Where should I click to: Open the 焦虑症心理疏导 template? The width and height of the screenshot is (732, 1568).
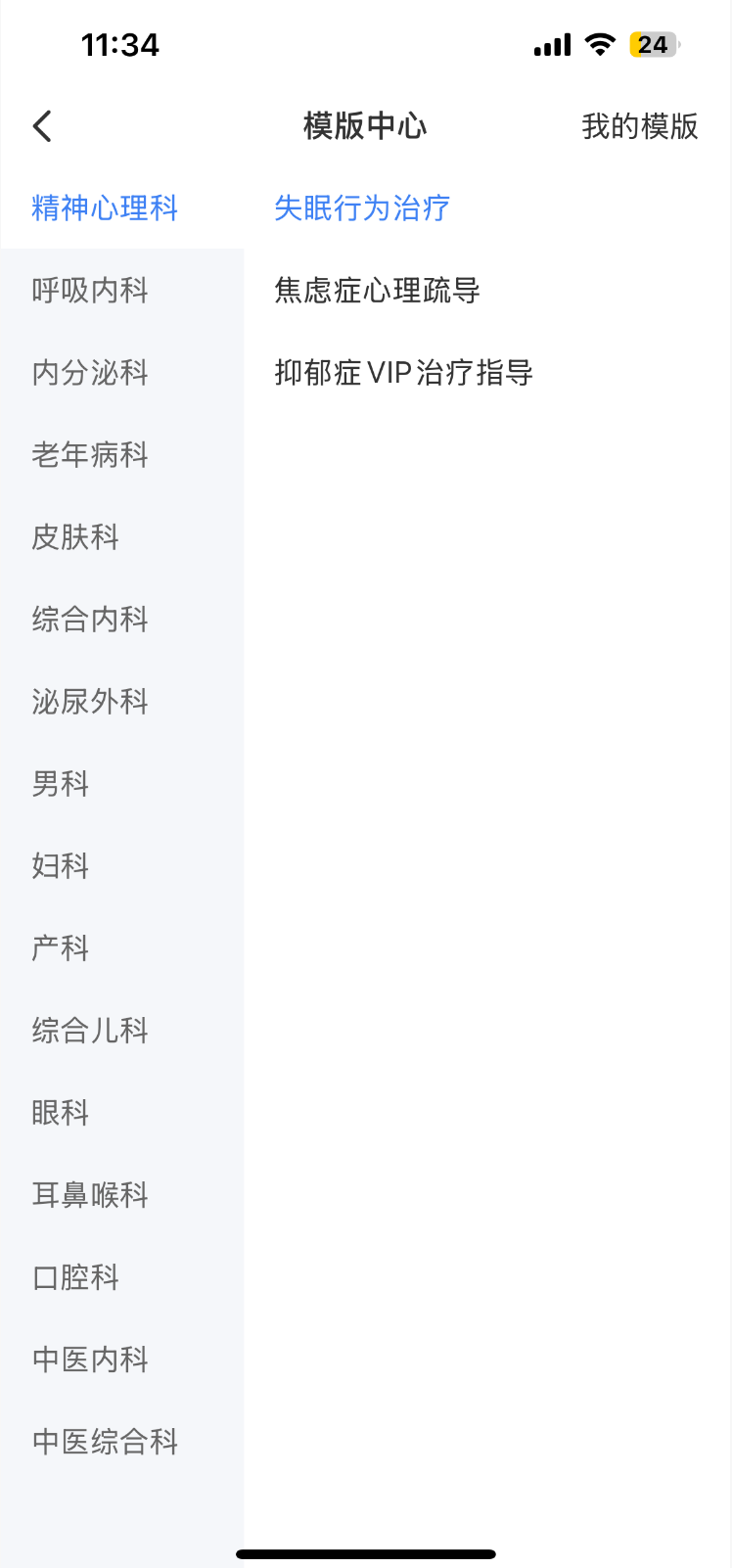(377, 290)
